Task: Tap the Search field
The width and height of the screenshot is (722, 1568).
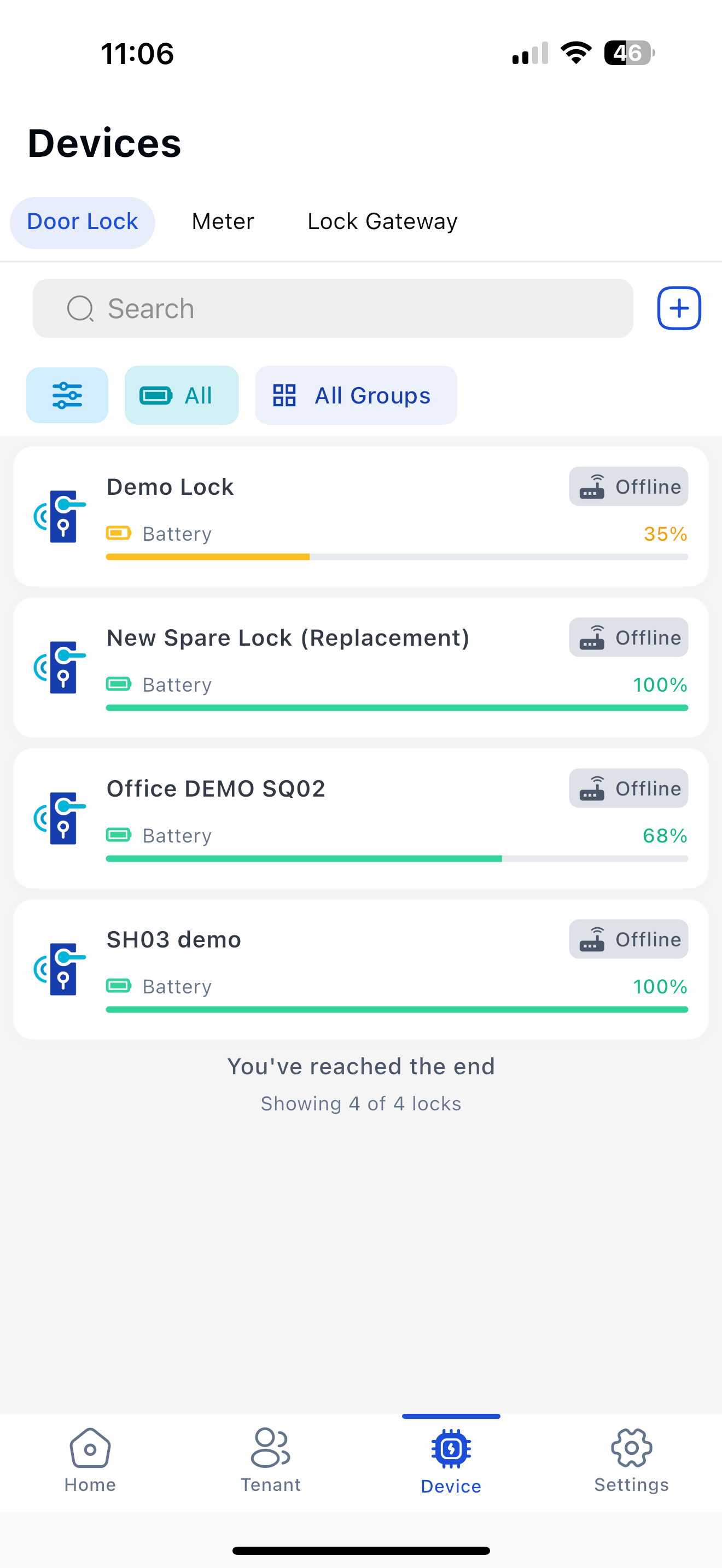Action: tap(333, 308)
